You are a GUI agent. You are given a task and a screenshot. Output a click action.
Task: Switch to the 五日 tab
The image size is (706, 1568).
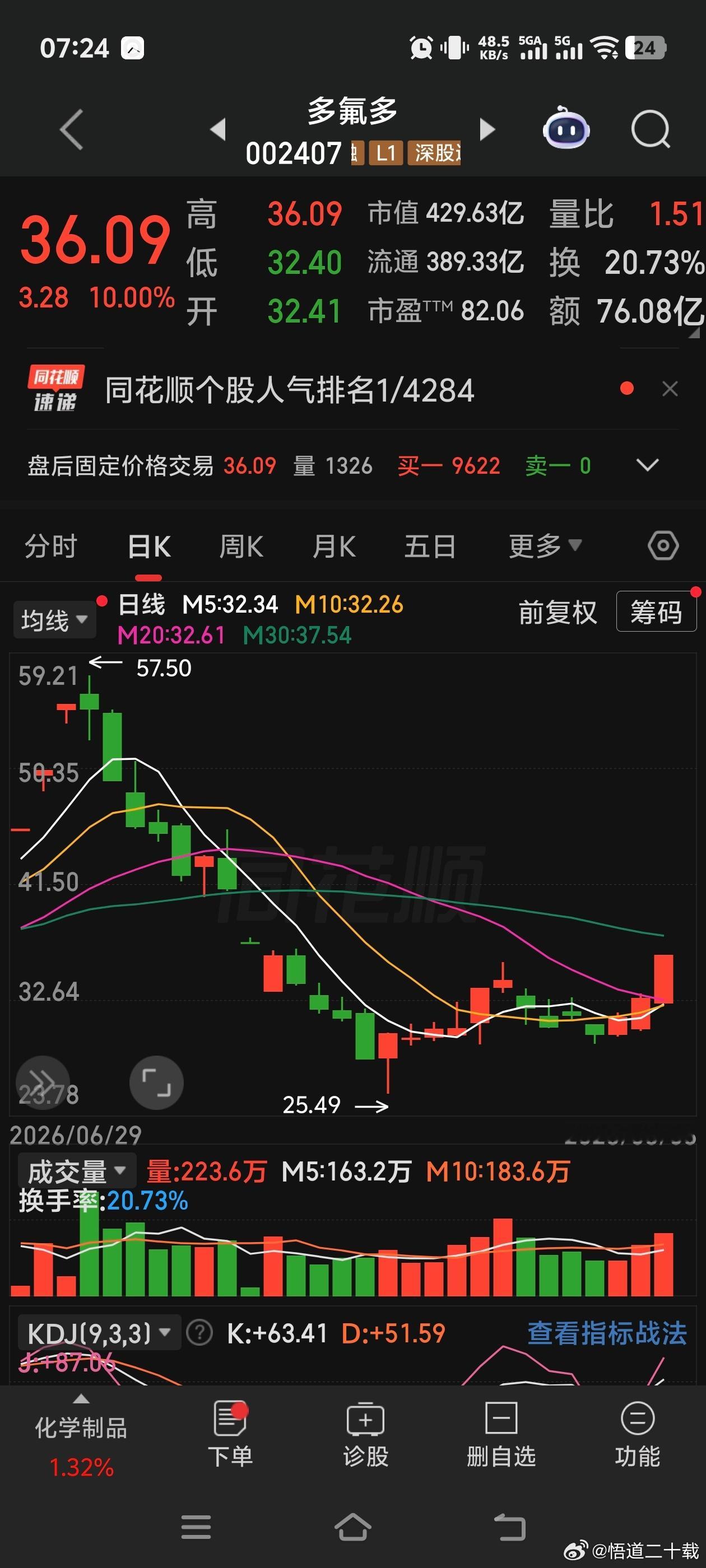[x=430, y=545]
